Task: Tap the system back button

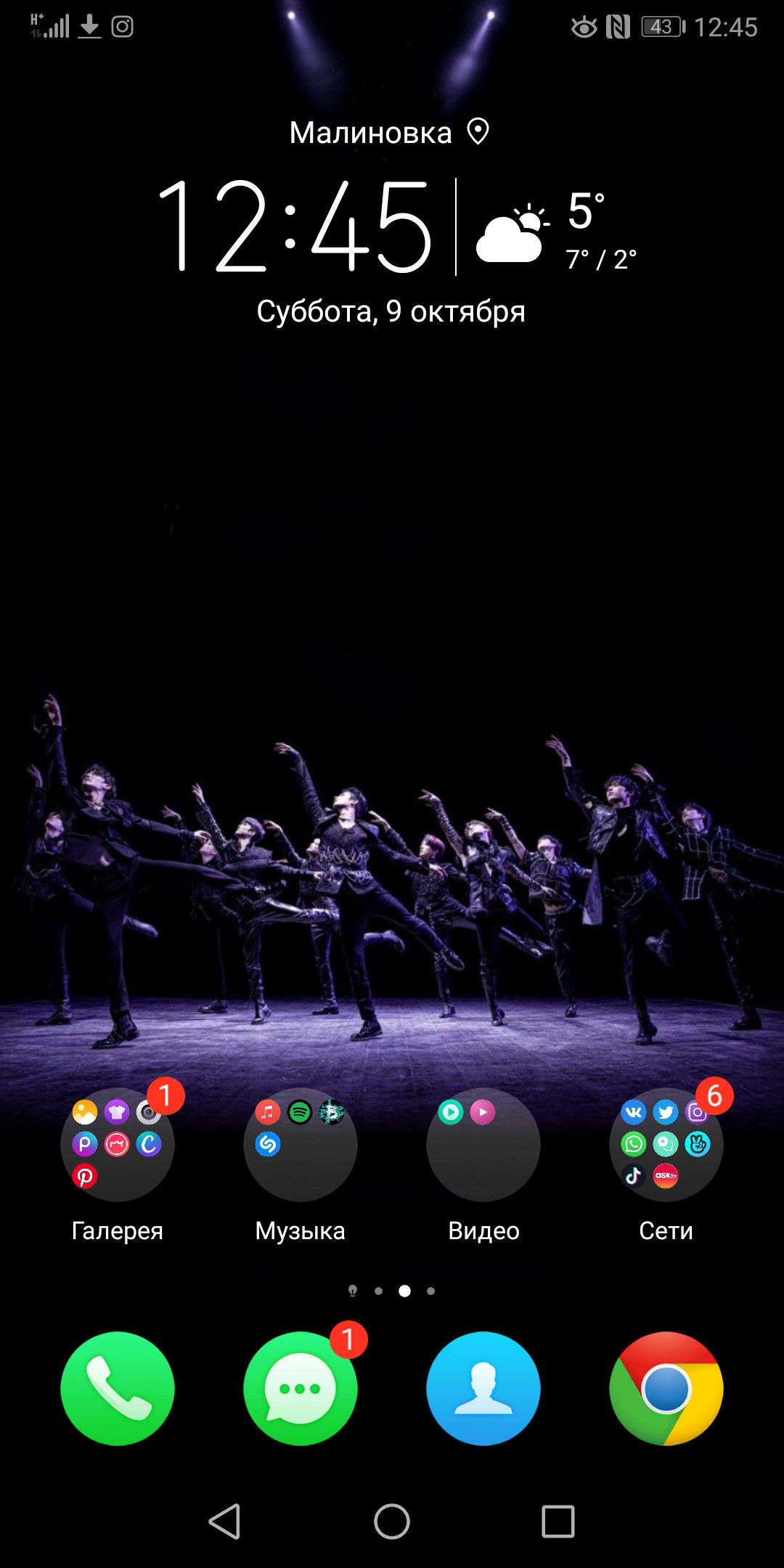Action: (225, 1521)
